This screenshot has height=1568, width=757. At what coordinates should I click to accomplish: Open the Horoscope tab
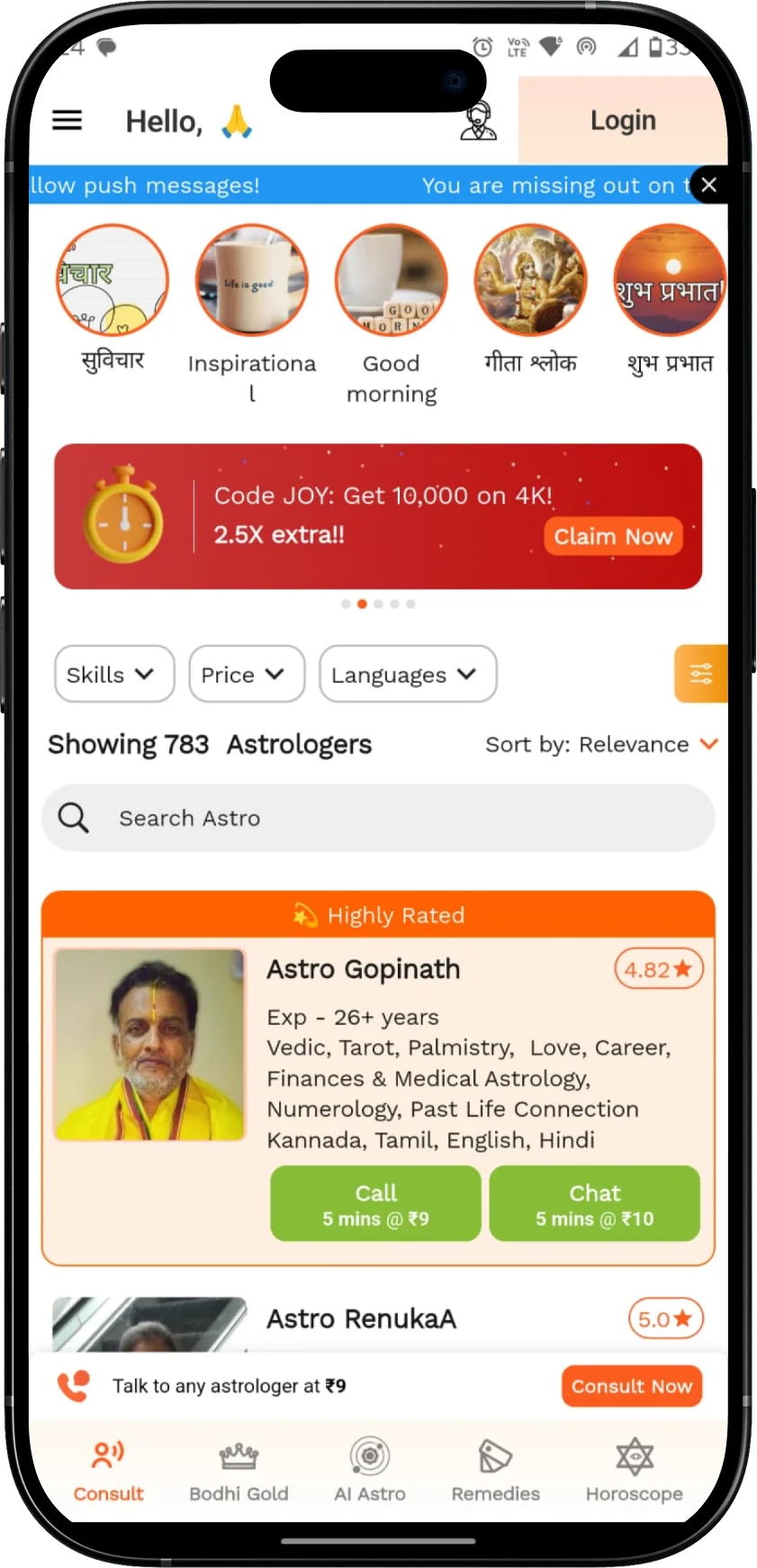pos(635,1472)
